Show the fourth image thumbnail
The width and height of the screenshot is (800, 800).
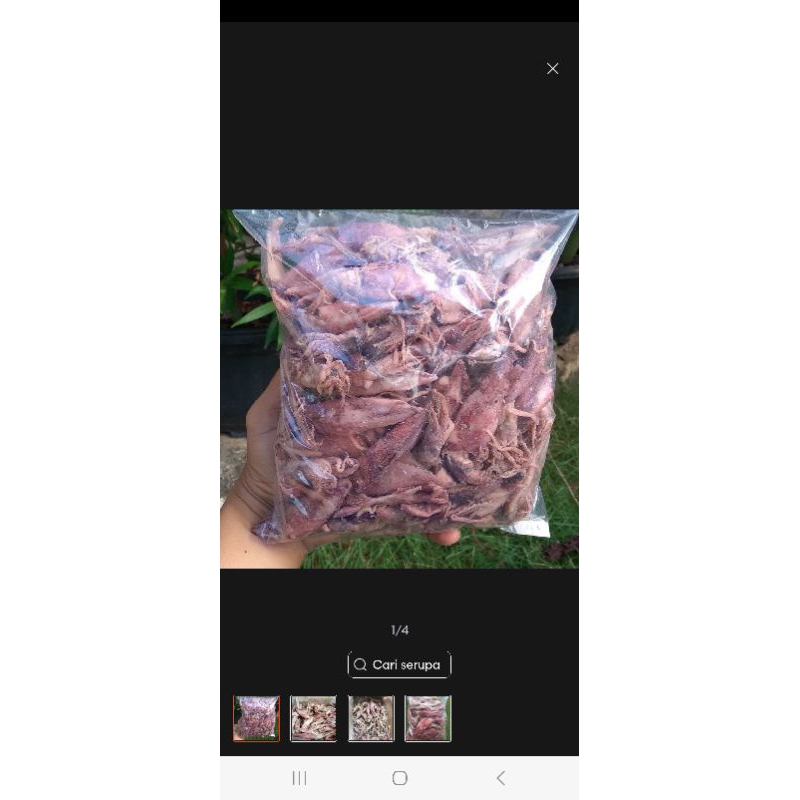click(428, 718)
